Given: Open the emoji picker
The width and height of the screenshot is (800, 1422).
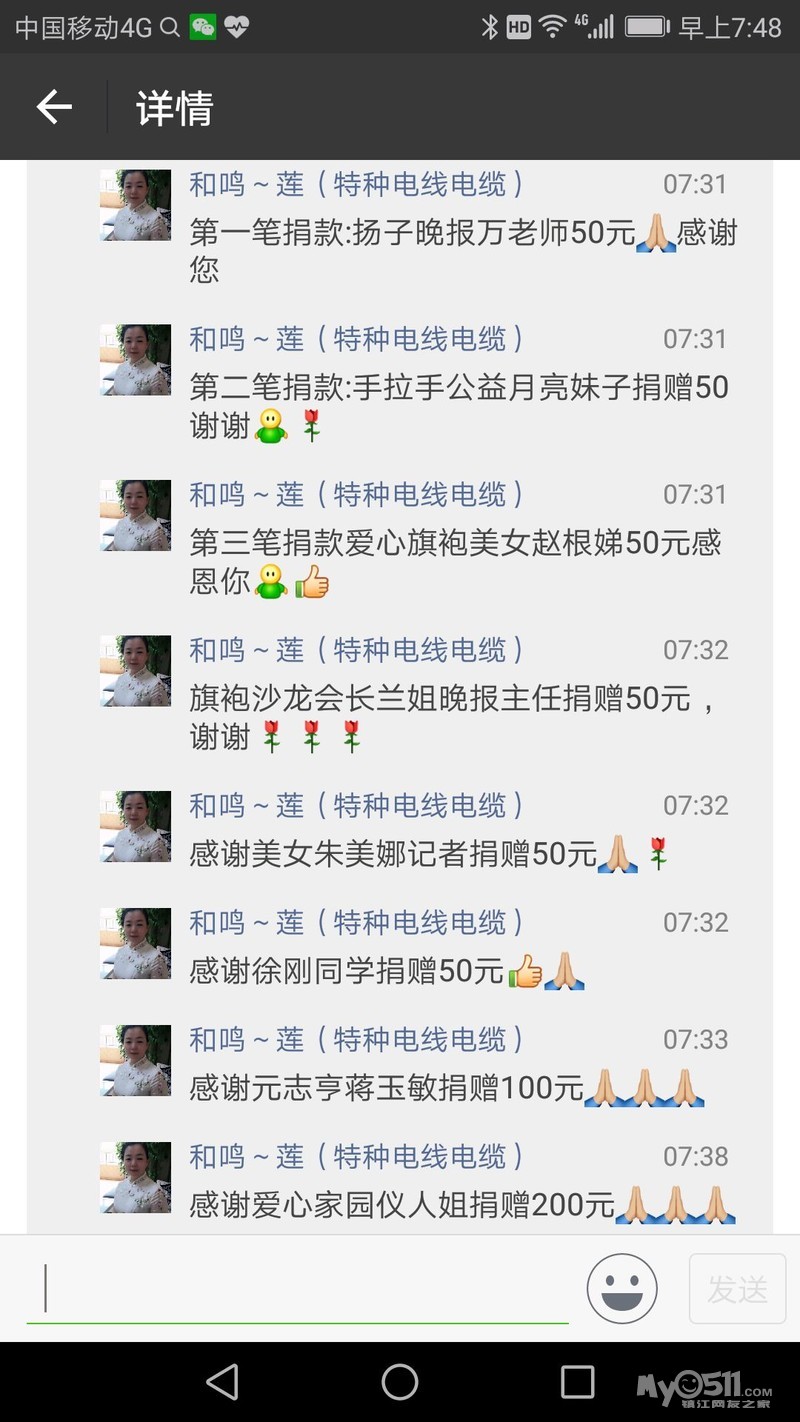Looking at the screenshot, I should 622,1289.
